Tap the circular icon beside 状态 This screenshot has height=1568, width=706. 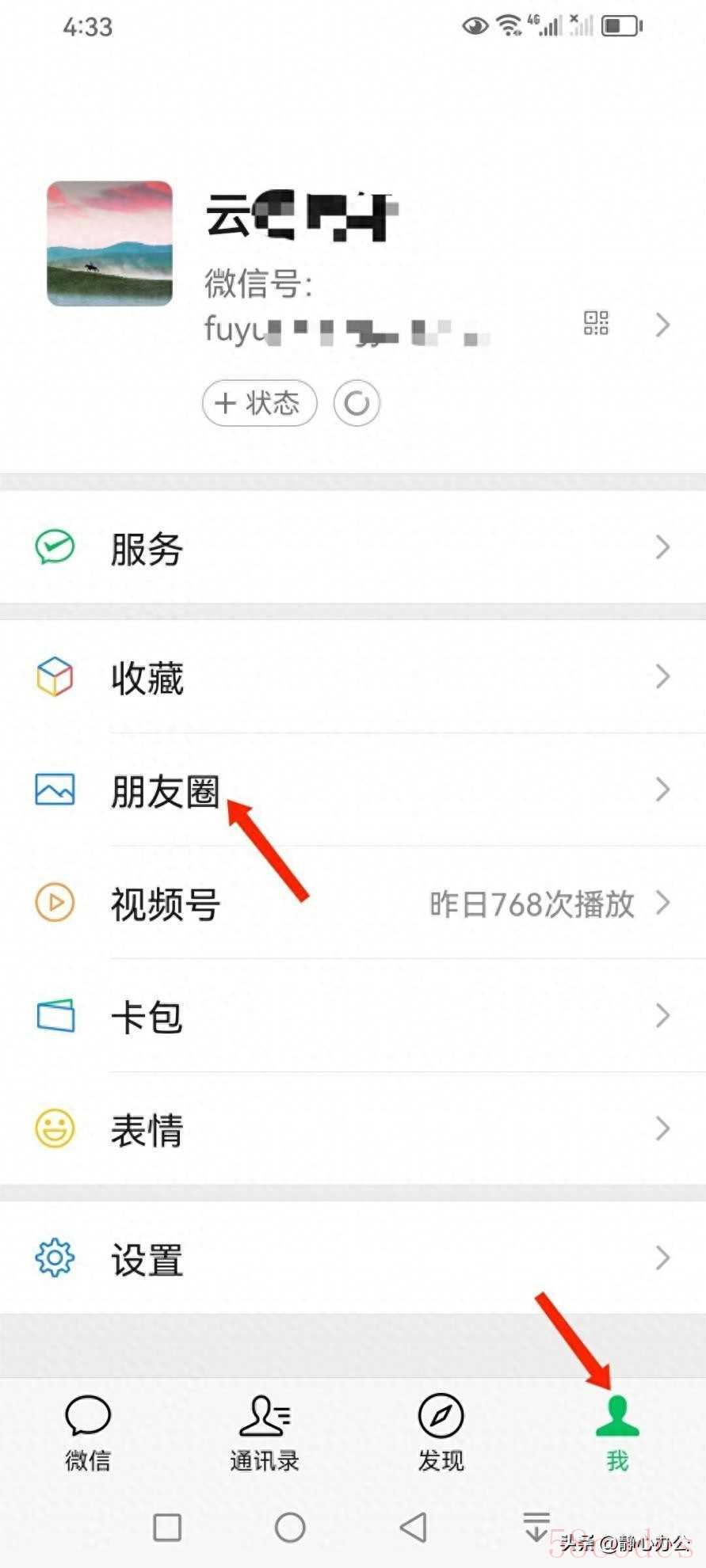(x=357, y=403)
